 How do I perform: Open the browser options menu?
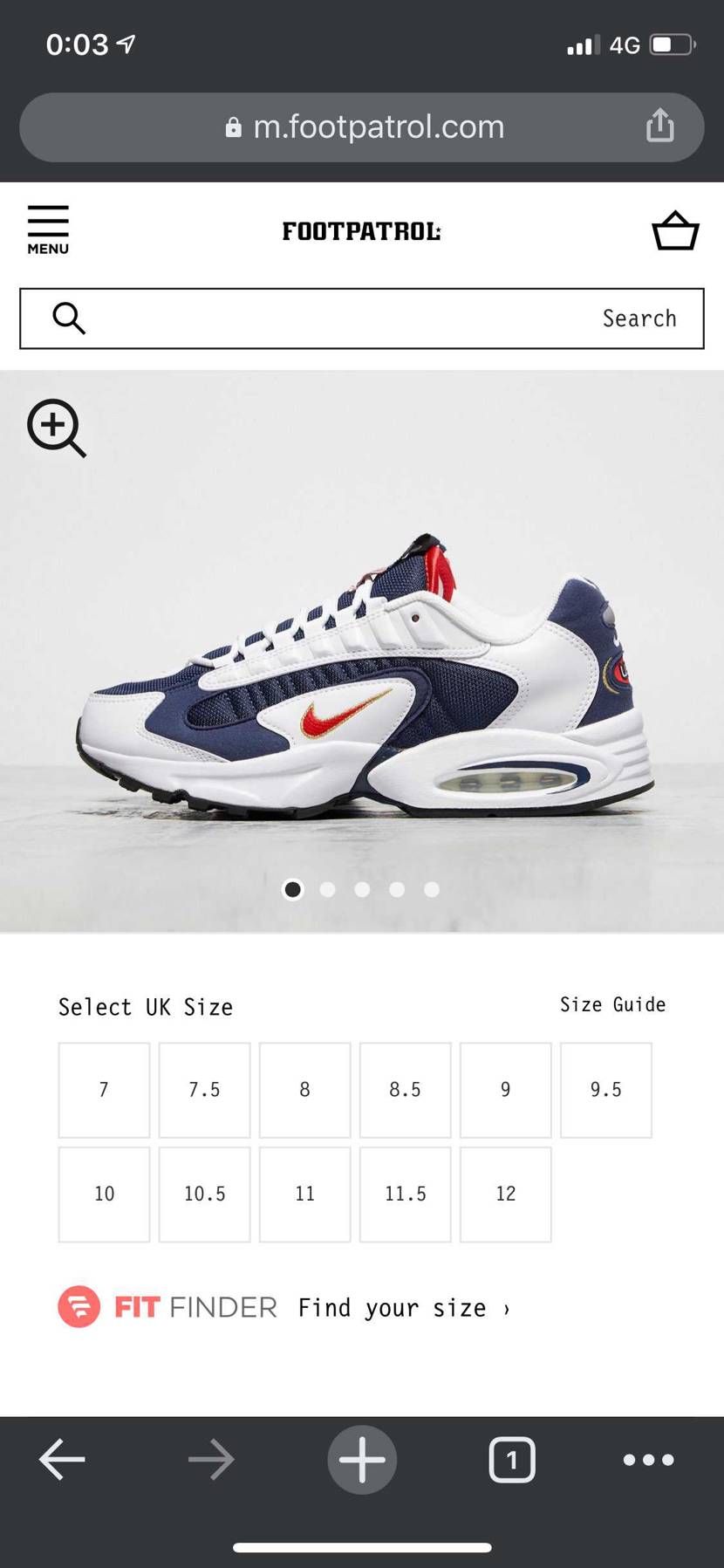tap(649, 1460)
